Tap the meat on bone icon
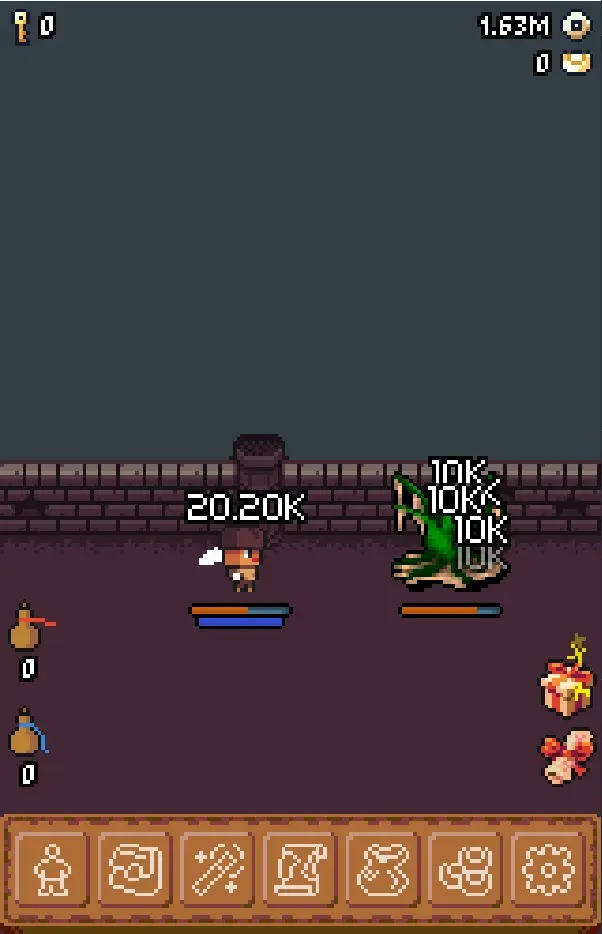The height and width of the screenshot is (934, 602). pos(565,756)
